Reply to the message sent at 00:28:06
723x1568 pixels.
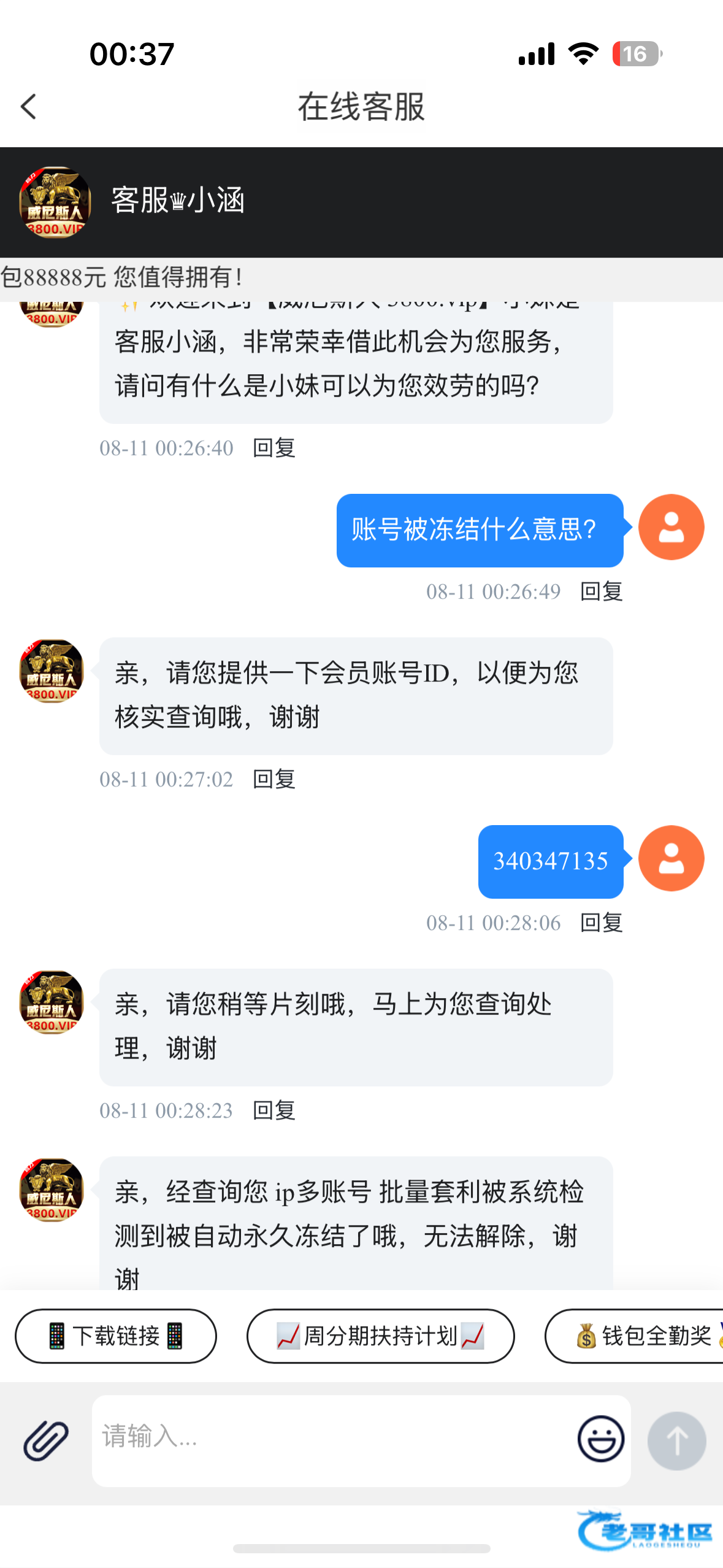click(x=602, y=923)
